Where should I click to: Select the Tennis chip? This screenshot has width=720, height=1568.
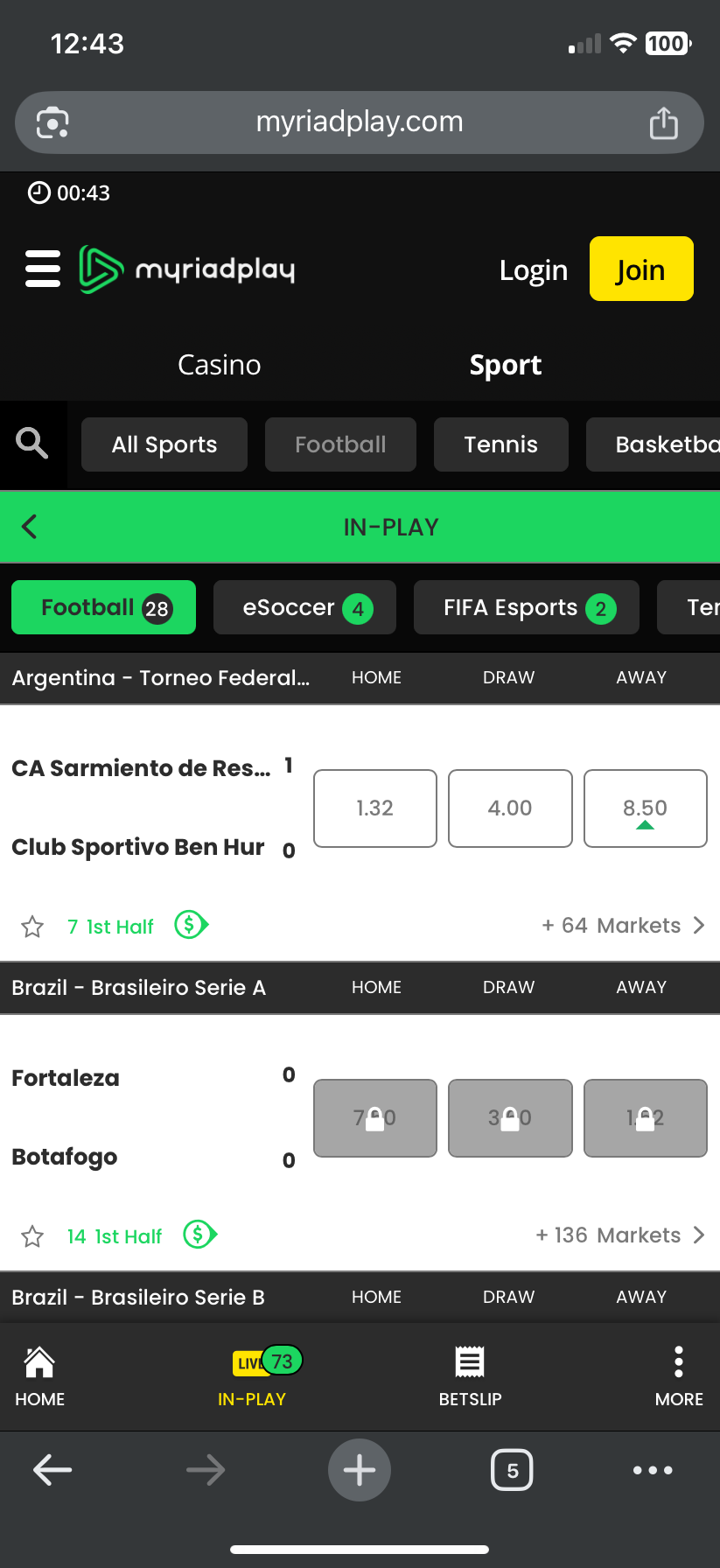pos(500,444)
